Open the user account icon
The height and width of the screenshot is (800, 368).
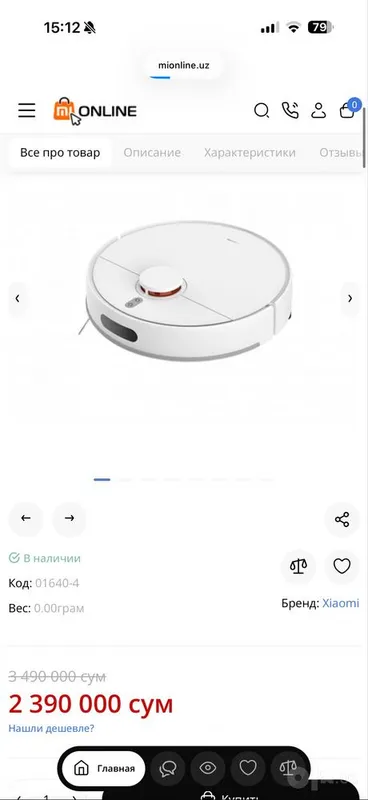(318, 110)
